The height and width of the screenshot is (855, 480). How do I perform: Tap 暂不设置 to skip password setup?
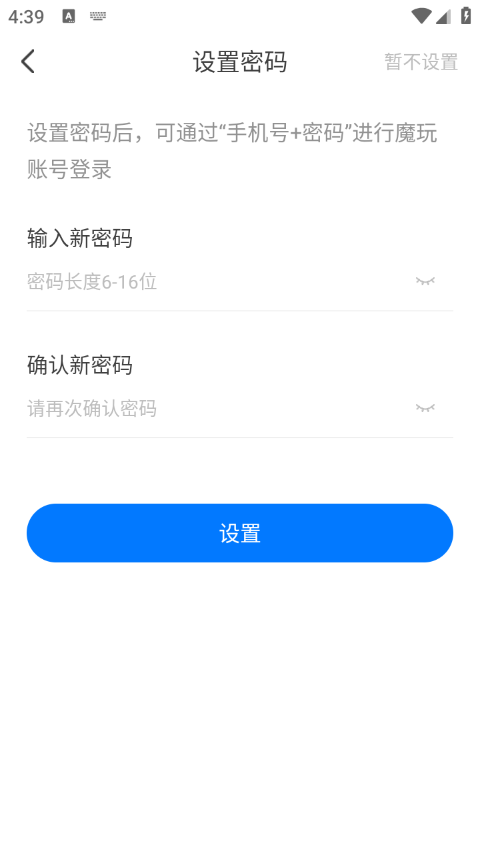421,62
